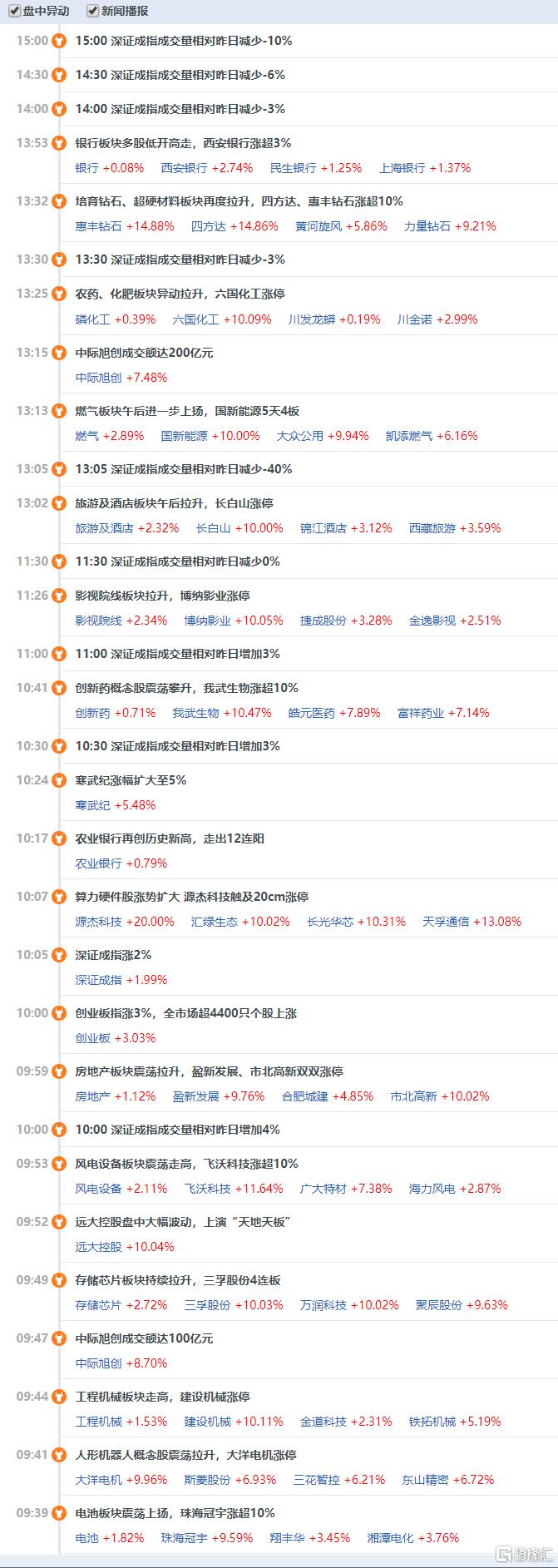
Task: Open the 创业板 index link
Action: 92,1038
